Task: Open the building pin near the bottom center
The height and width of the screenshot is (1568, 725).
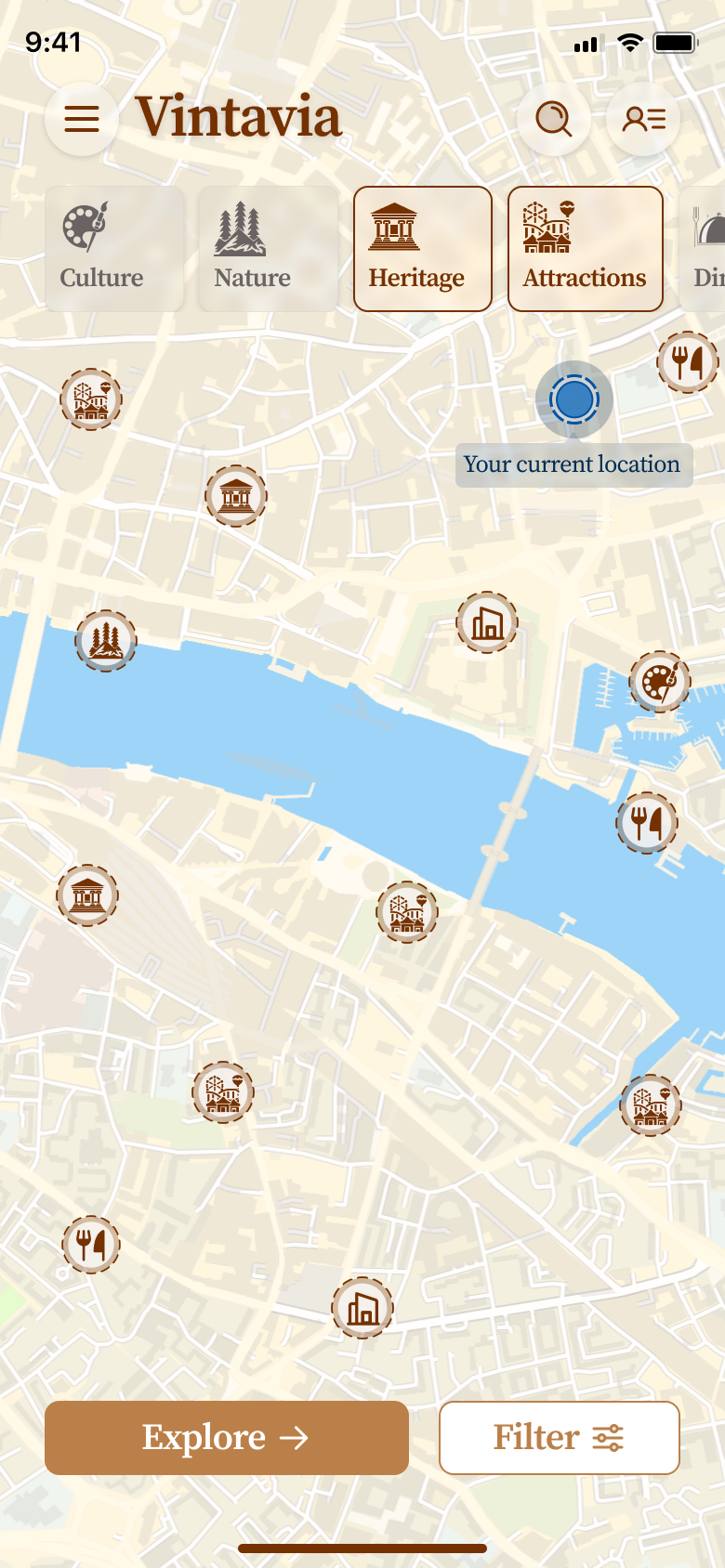Action: pyautogui.click(x=362, y=1308)
